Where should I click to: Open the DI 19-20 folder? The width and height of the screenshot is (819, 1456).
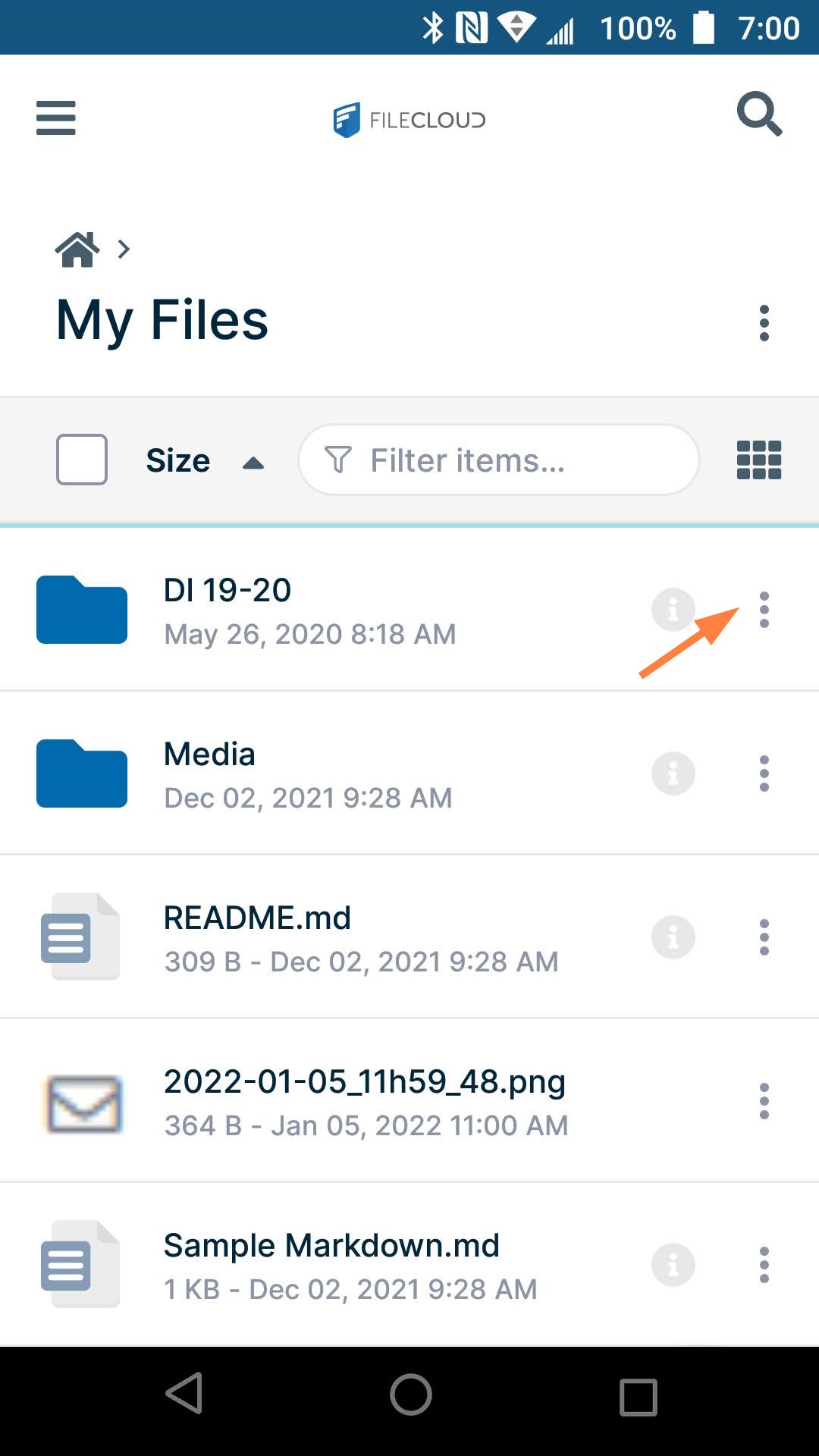coord(227,591)
